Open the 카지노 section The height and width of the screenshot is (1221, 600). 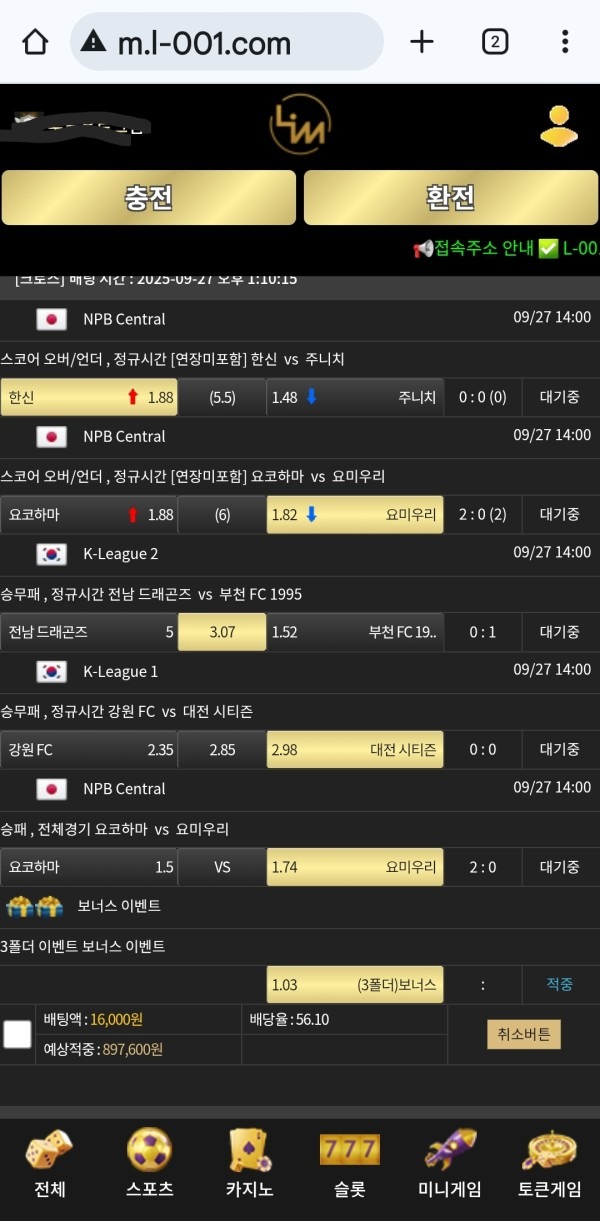point(250,1164)
